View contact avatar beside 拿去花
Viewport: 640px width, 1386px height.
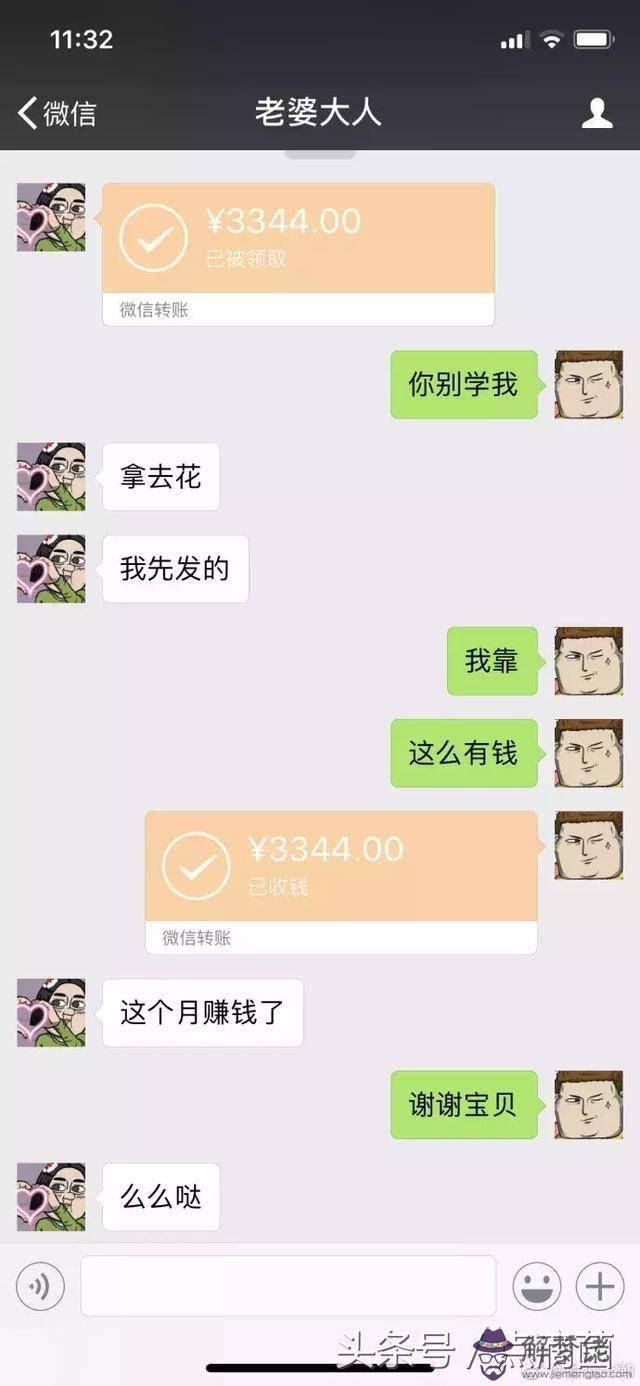click(x=51, y=477)
